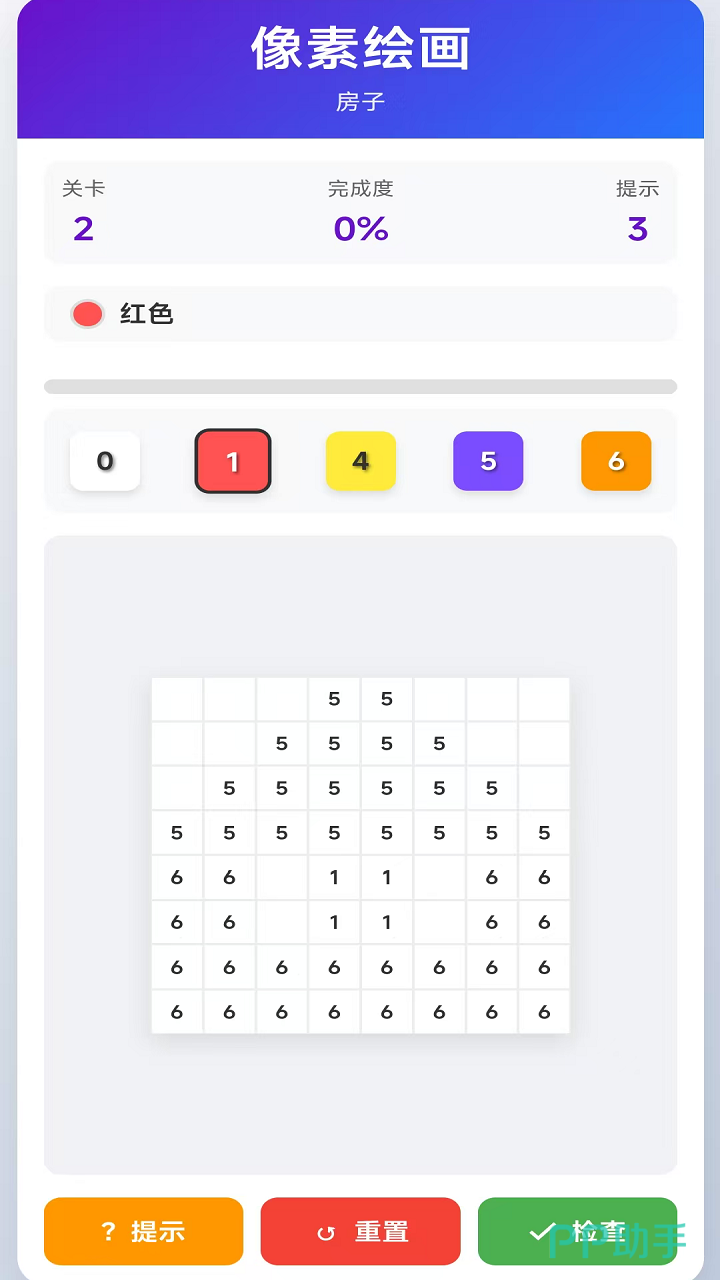Select the purple color swatch 5

tap(488, 461)
